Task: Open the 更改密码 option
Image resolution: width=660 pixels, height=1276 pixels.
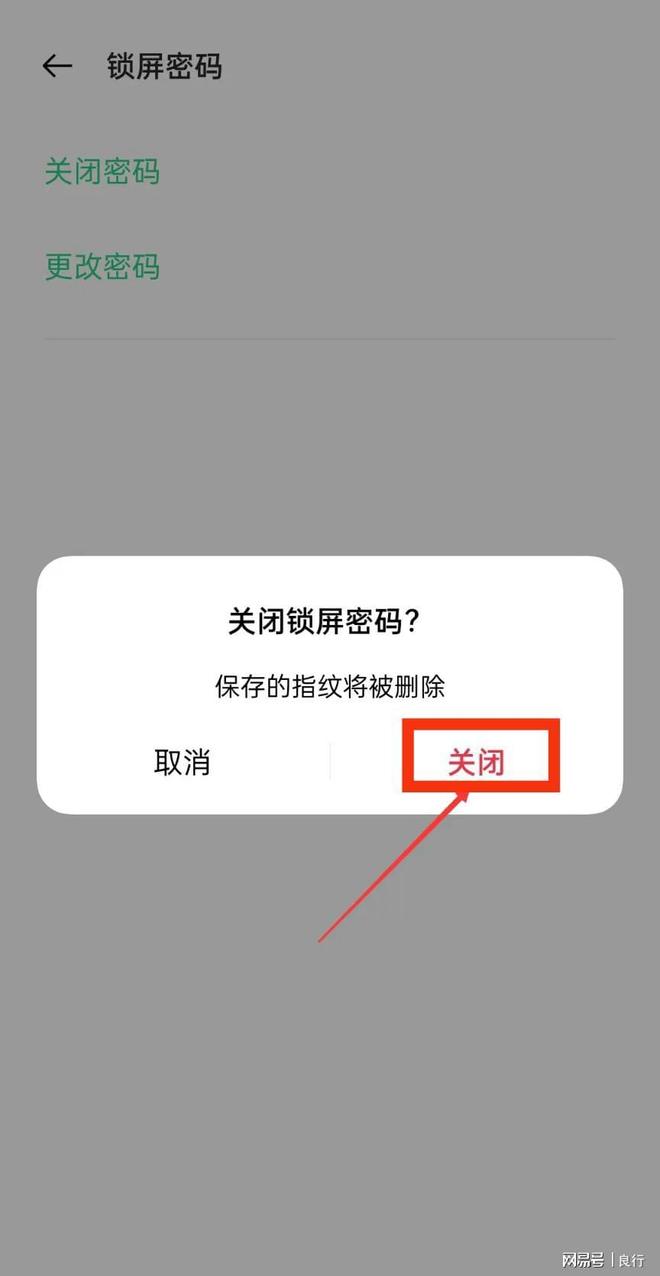Action: [102, 267]
